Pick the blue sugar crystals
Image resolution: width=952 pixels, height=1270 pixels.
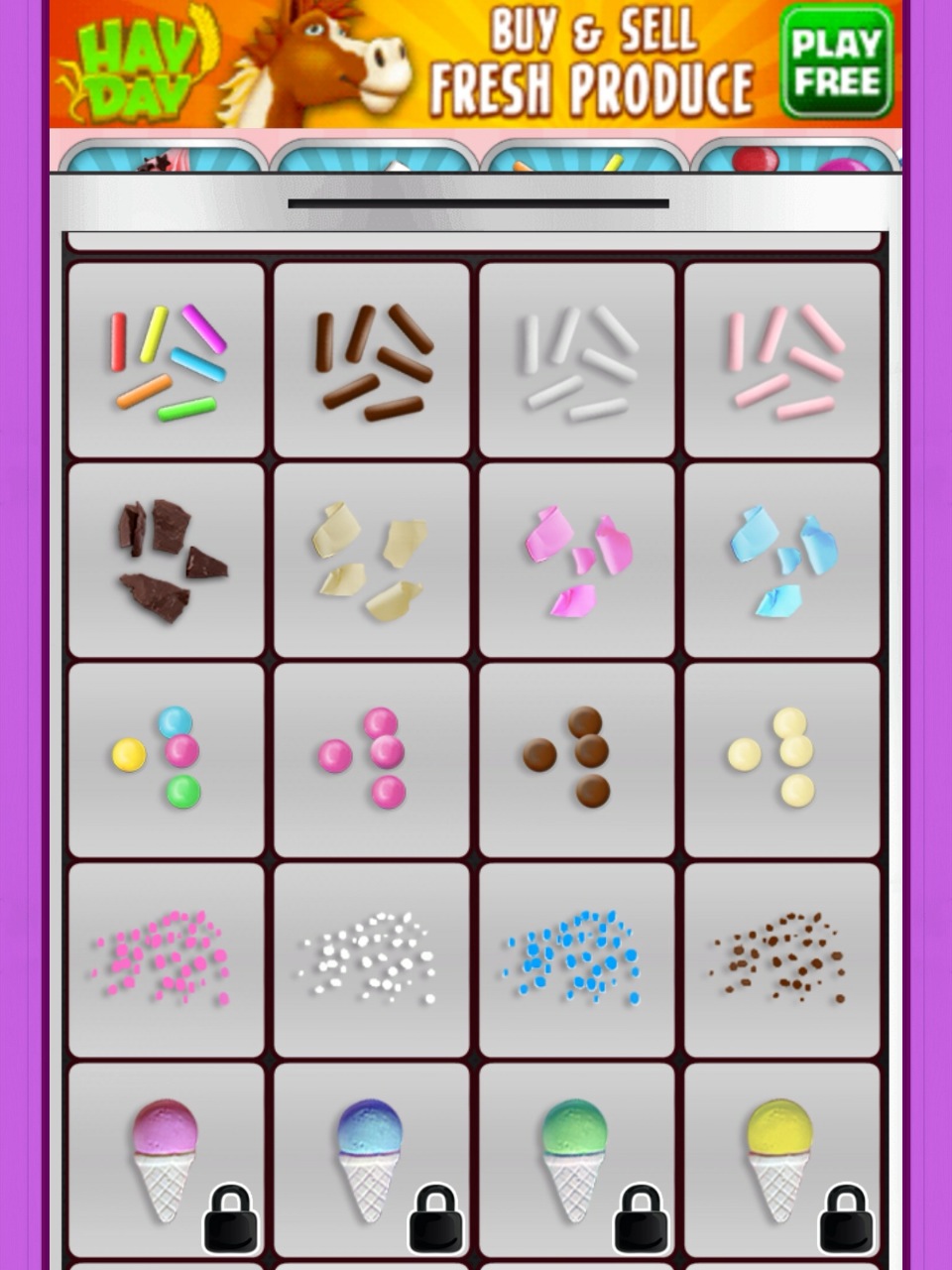tap(577, 959)
